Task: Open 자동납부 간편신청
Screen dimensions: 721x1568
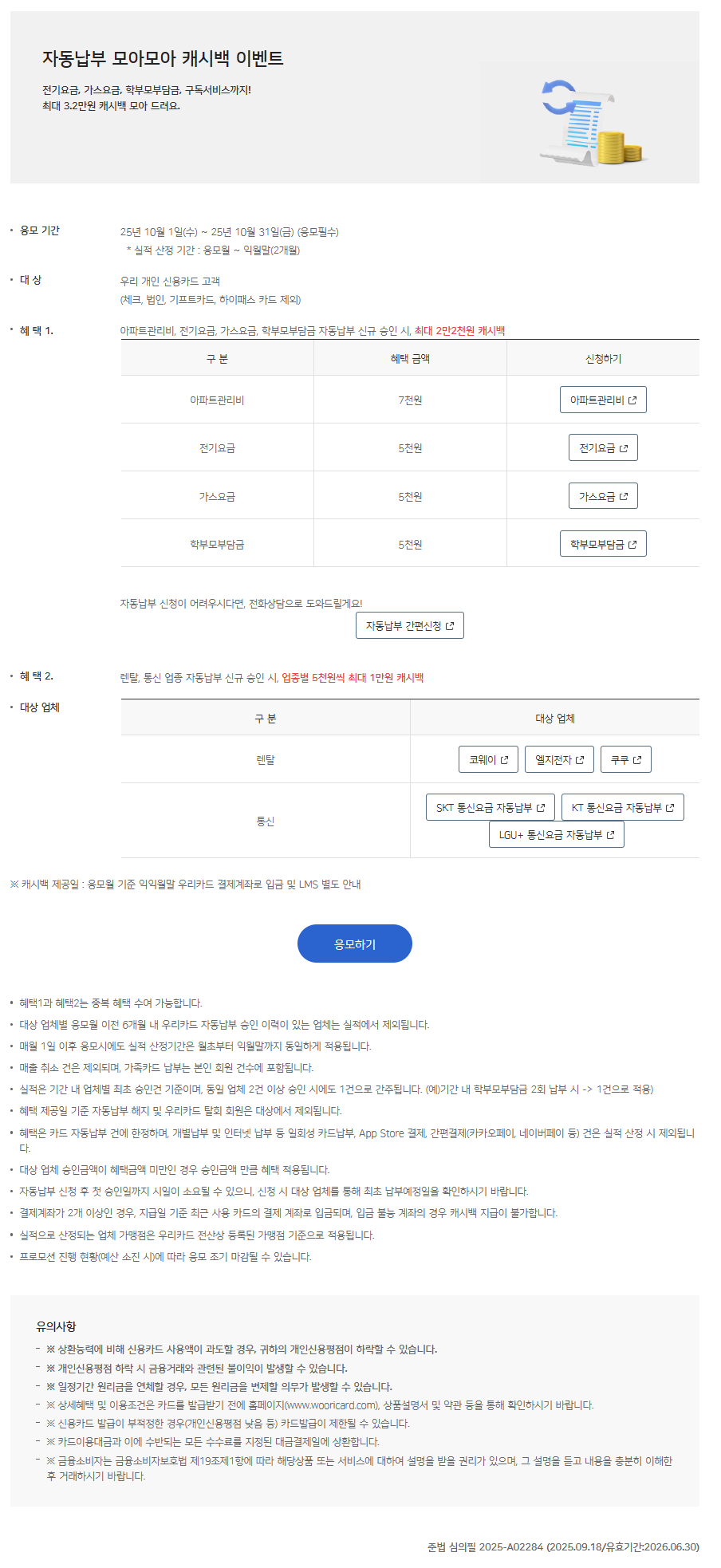Action: tap(409, 625)
